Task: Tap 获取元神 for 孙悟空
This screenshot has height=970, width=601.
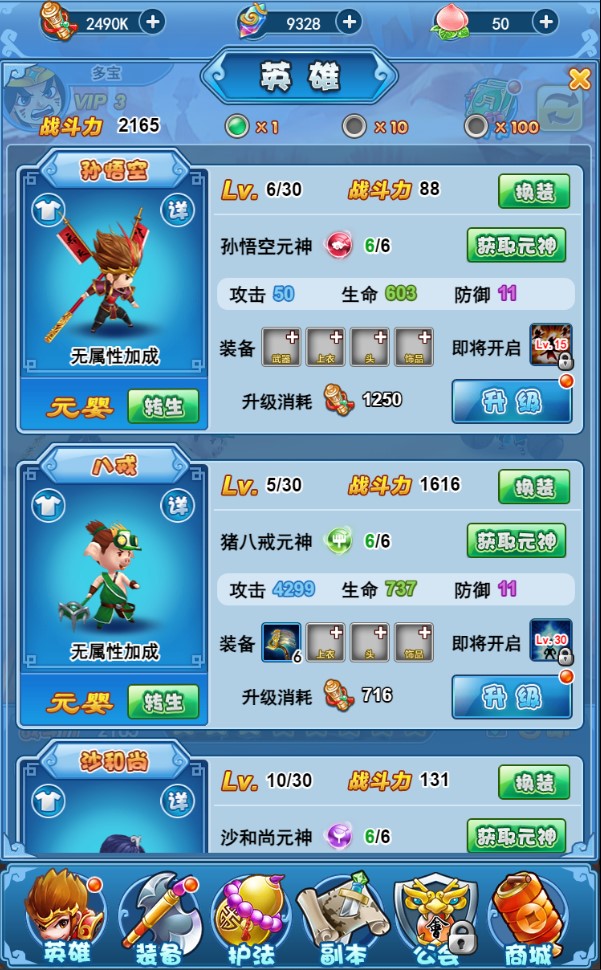Action: [516, 244]
